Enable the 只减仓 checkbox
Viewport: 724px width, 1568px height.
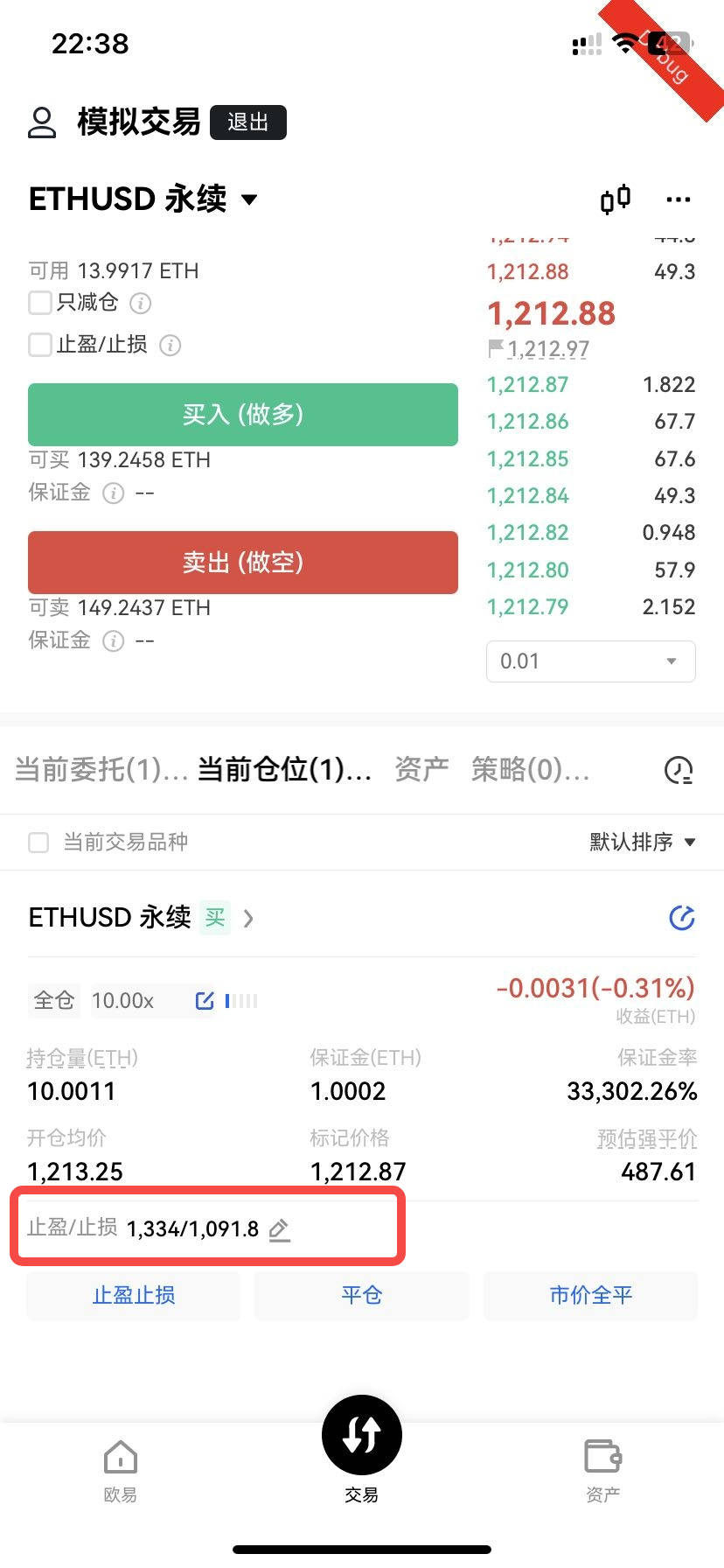tap(39, 303)
